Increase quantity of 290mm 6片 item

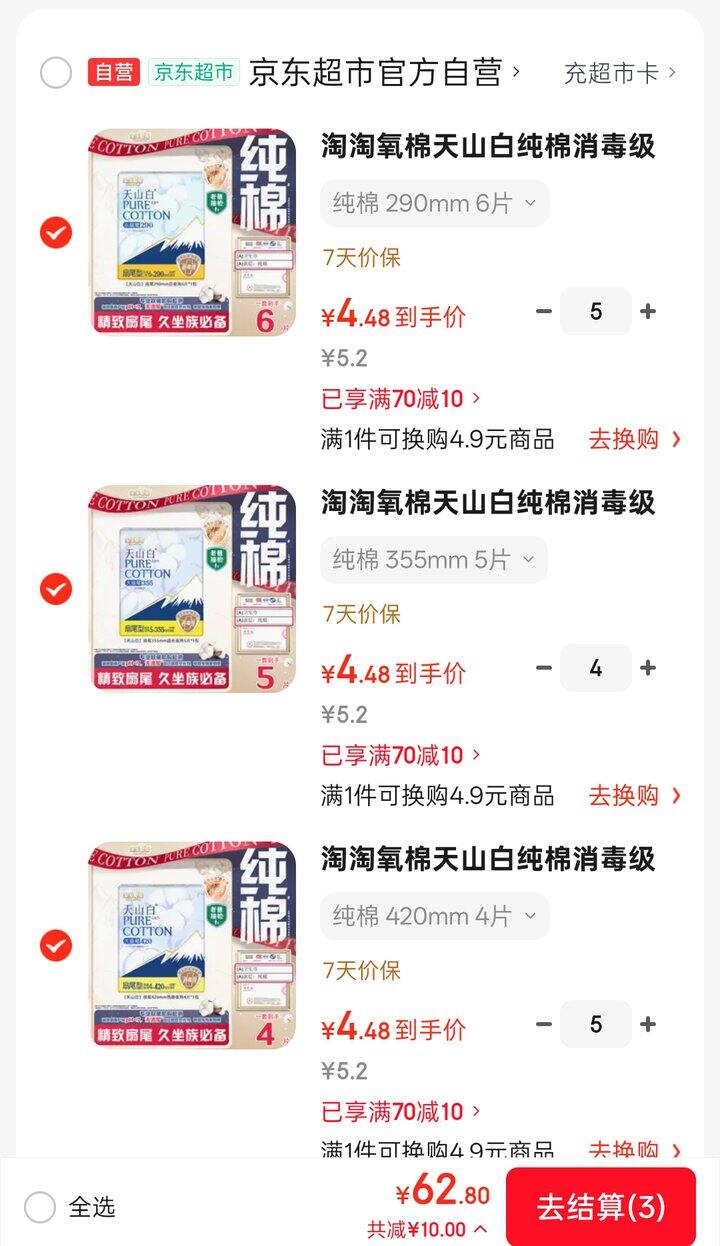tap(648, 311)
